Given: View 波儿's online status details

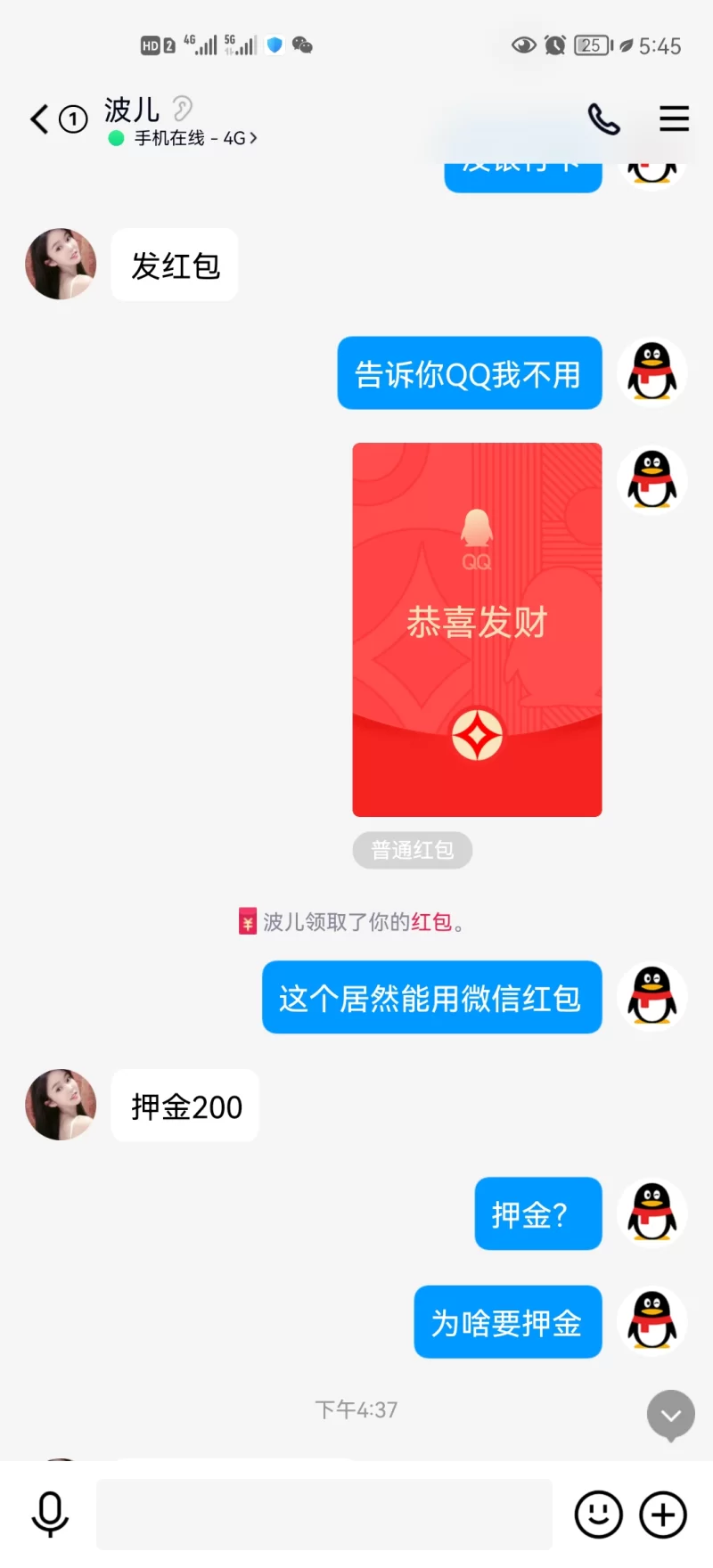Looking at the screenshot, I should [x=194, y=139].
